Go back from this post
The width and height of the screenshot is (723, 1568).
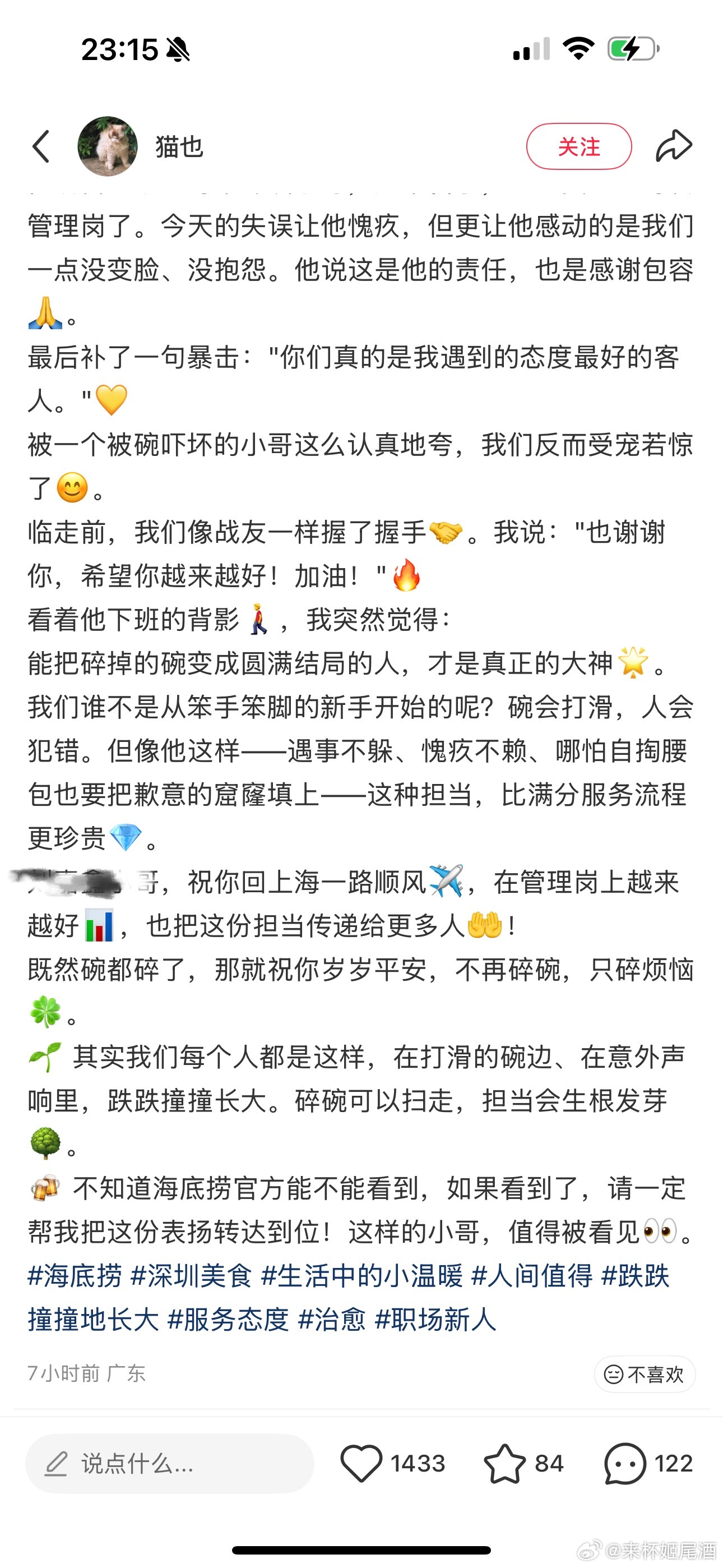point(41,147)
